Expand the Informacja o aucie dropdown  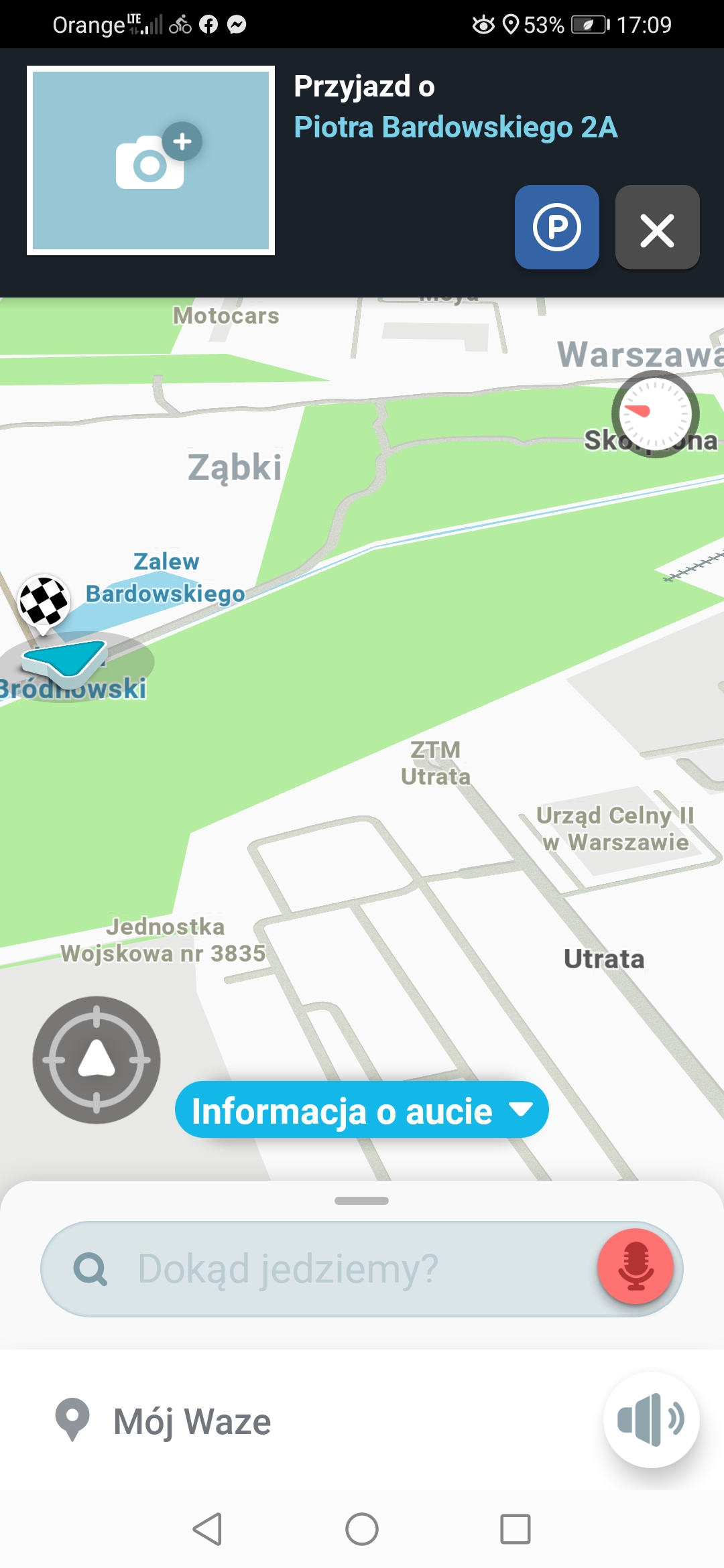coord(362,1110)
